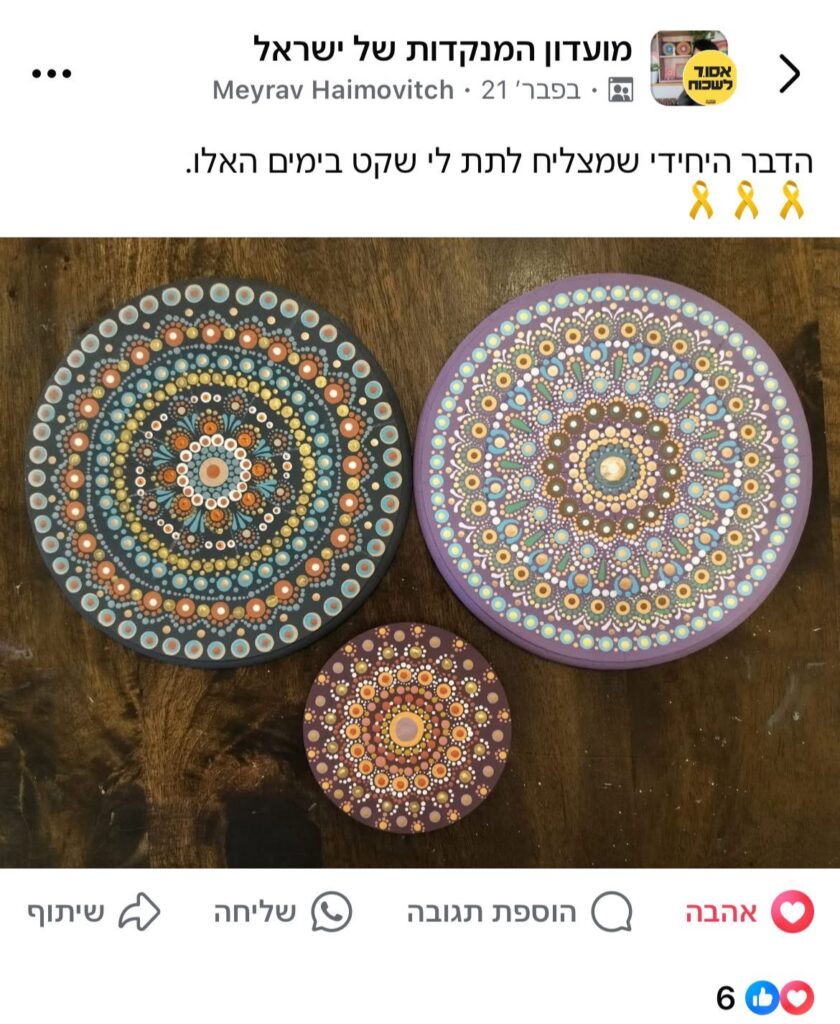840x1024 pixels.
Task: Open group מועדון המנקדות של ישראל
Action: (x=442, y=47)
